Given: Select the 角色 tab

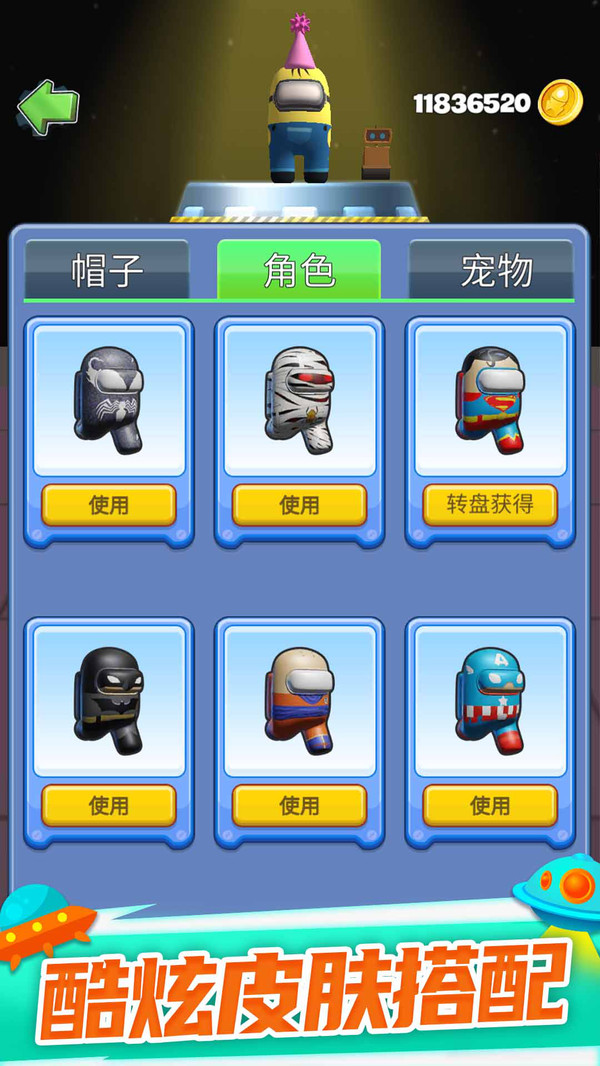Looking at the screenshot, I should (x=299, y=270).
